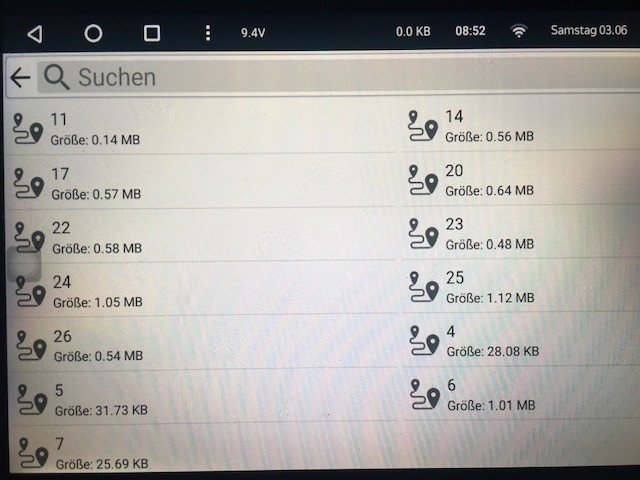
Task: Open track 14 (0.56 MB)
Action: pyautogui.click(x=520, y=126)
